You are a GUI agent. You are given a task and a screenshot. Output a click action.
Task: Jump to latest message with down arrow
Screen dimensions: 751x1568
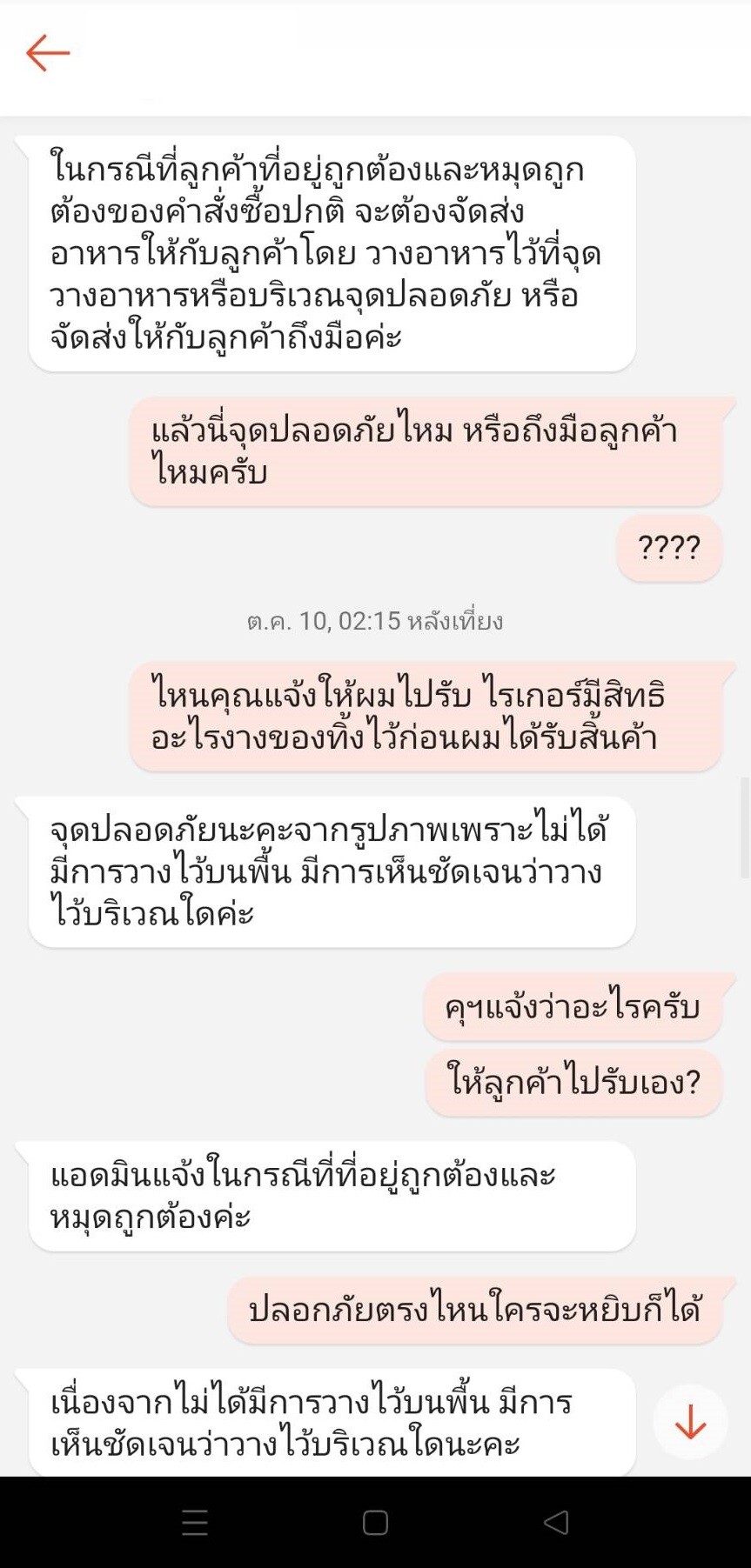690,1422
